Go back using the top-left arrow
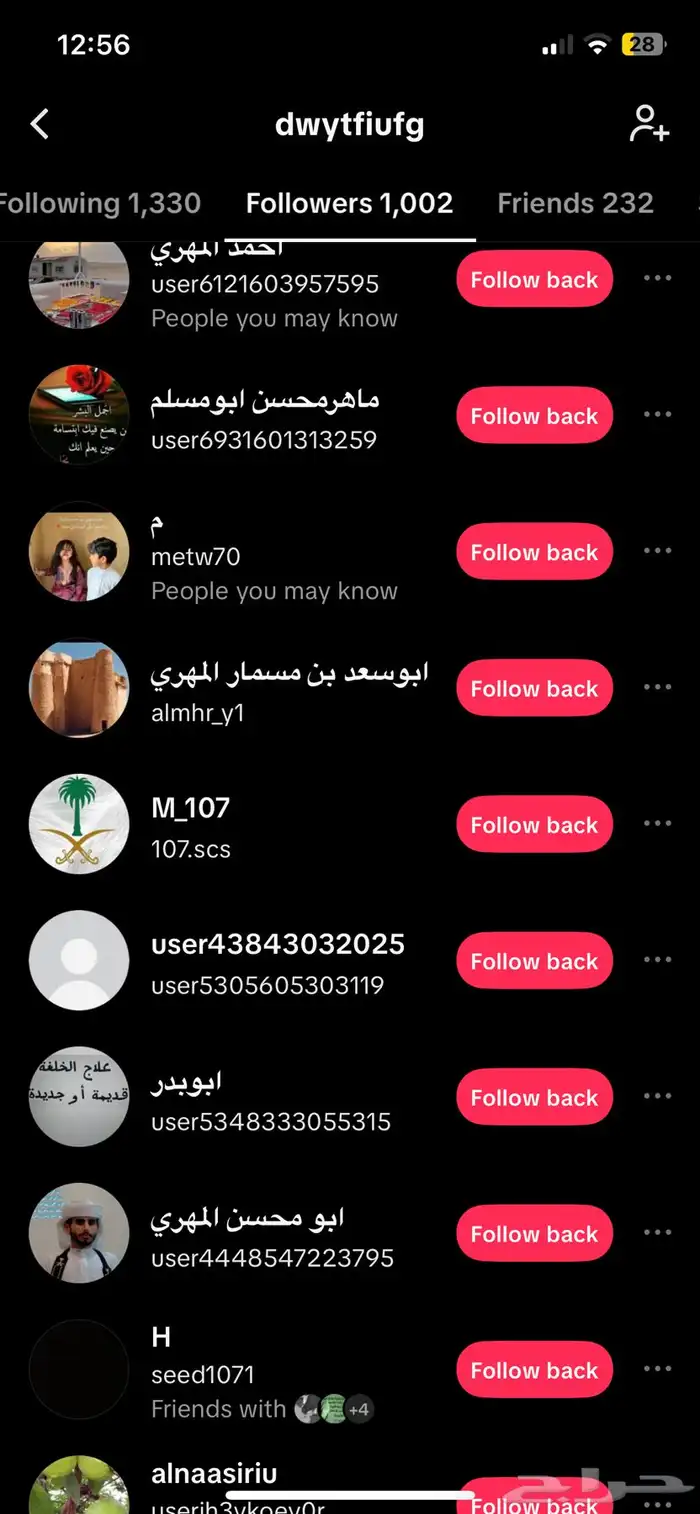This screenshot has width=700, height=1514. tap(40, 125)
